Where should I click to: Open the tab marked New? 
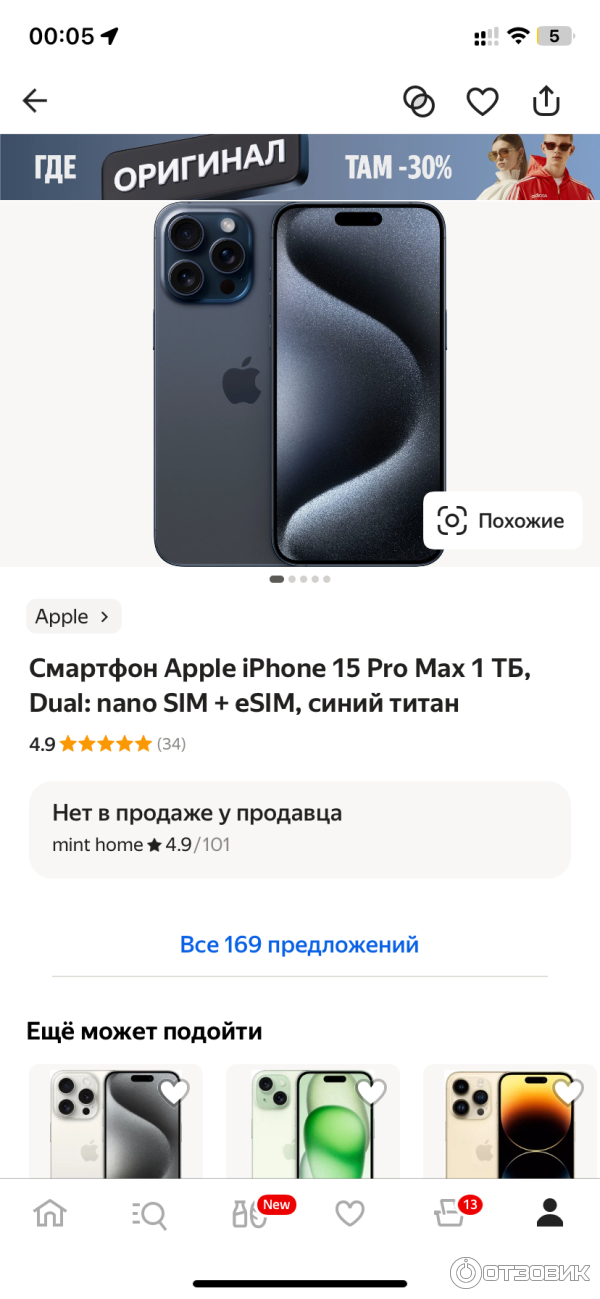pyautogui.click(x=250, y=1214)
